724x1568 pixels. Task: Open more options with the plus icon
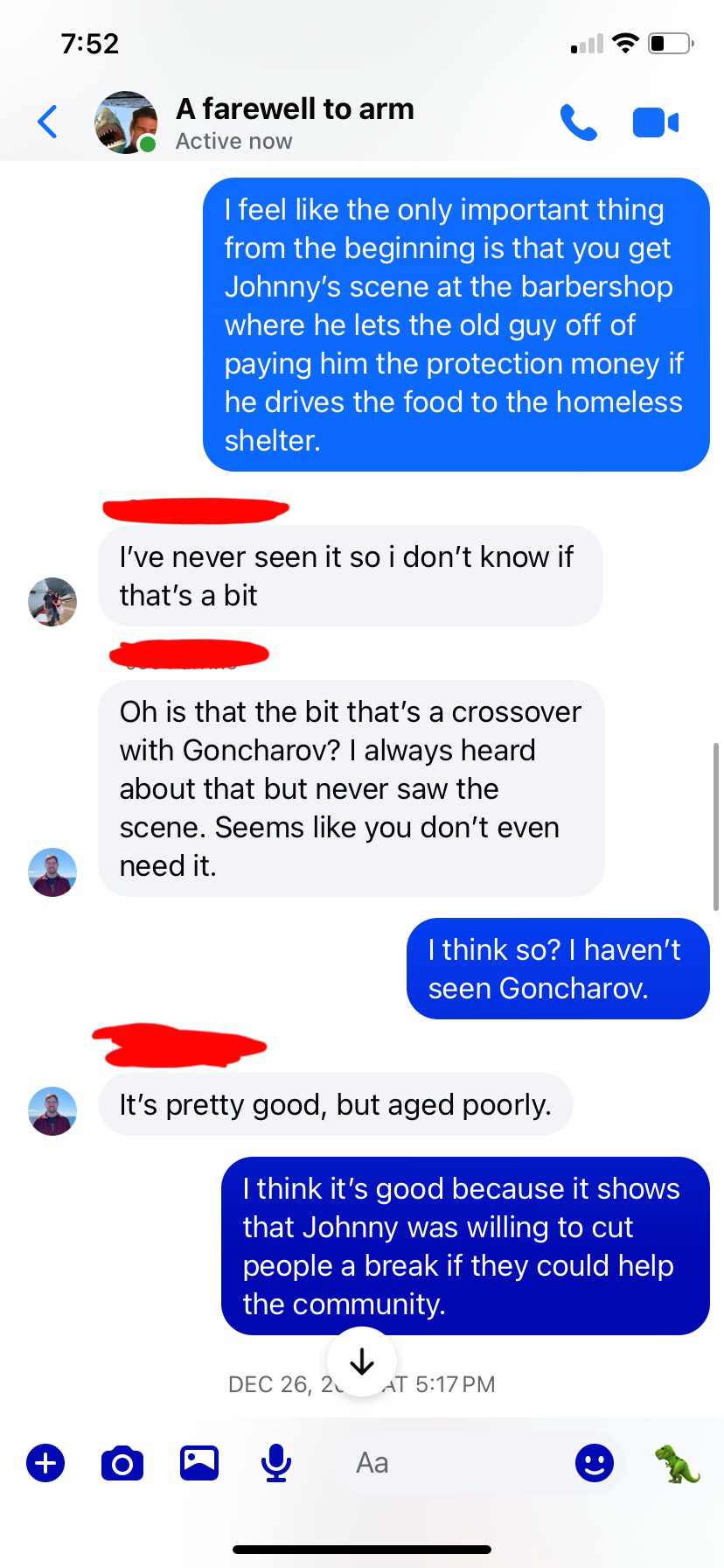tap(45, 1462)
